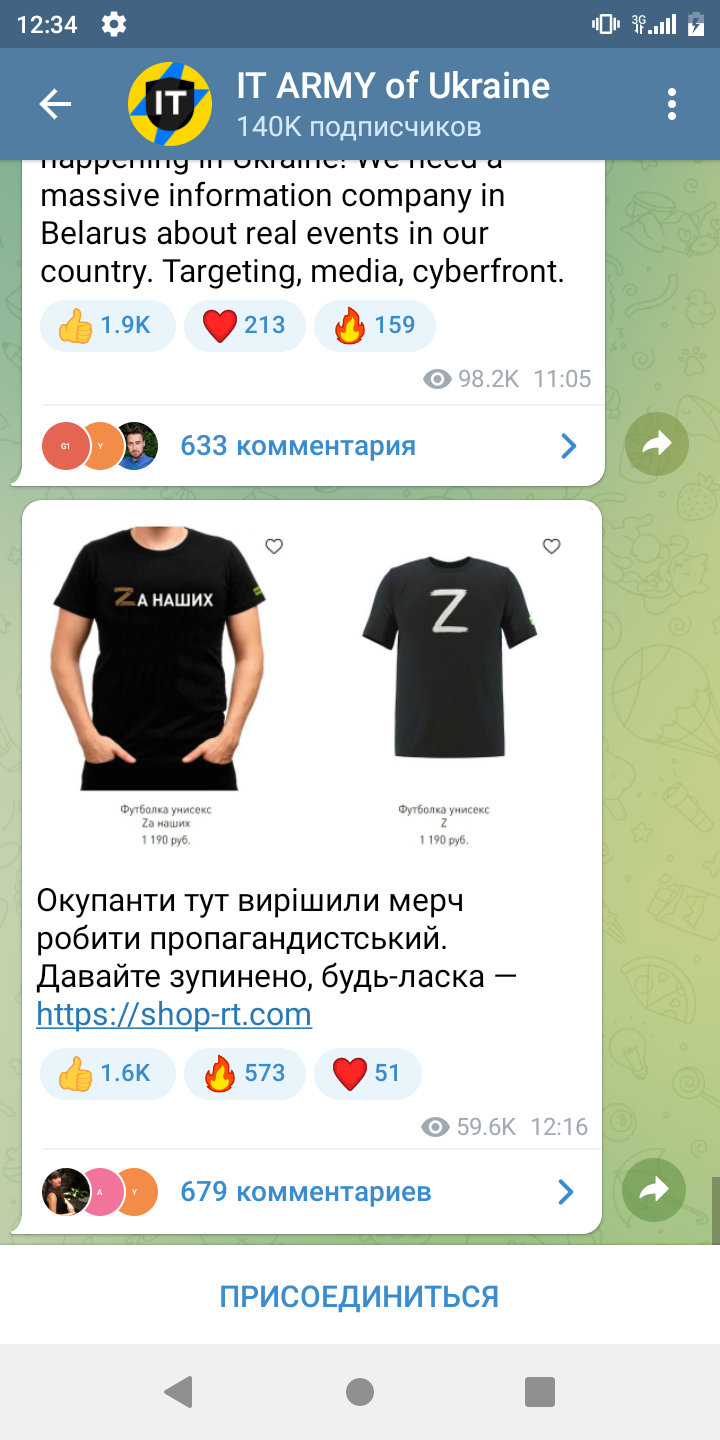Screen dimensions: 720x1440
Task: Open the channel overflow menu
Action: 672,104
